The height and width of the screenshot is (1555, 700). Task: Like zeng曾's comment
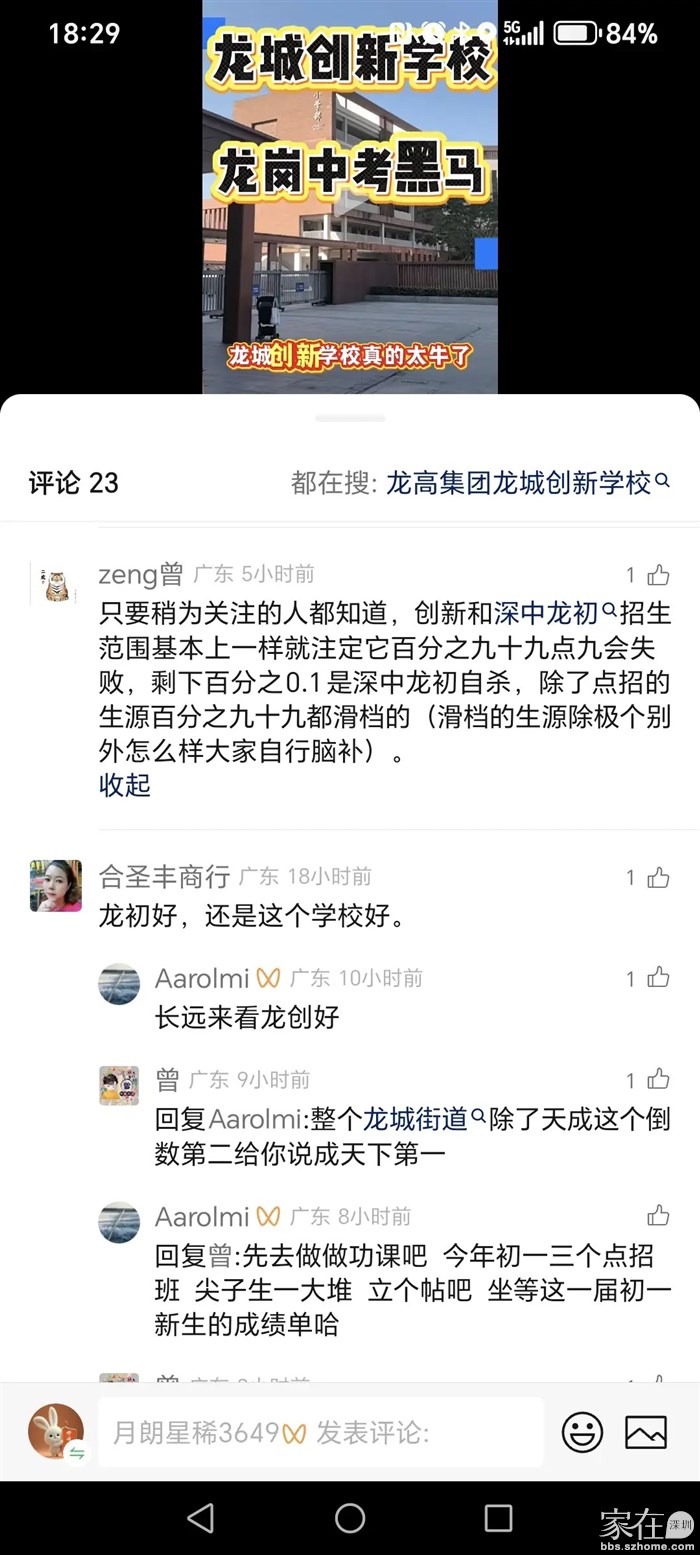pyautogui.click(x=657, y=575)
